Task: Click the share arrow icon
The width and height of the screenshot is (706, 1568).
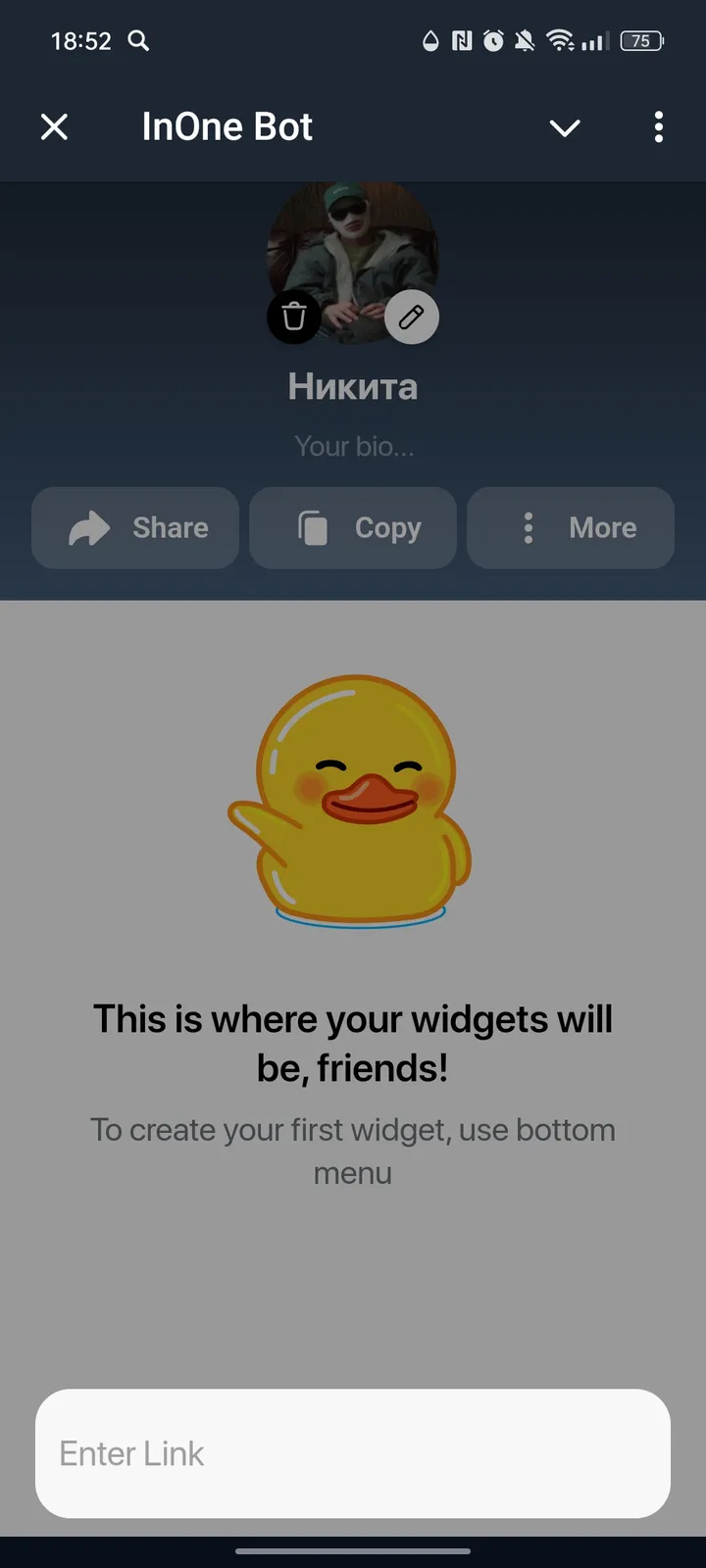Action: (89, 527)
